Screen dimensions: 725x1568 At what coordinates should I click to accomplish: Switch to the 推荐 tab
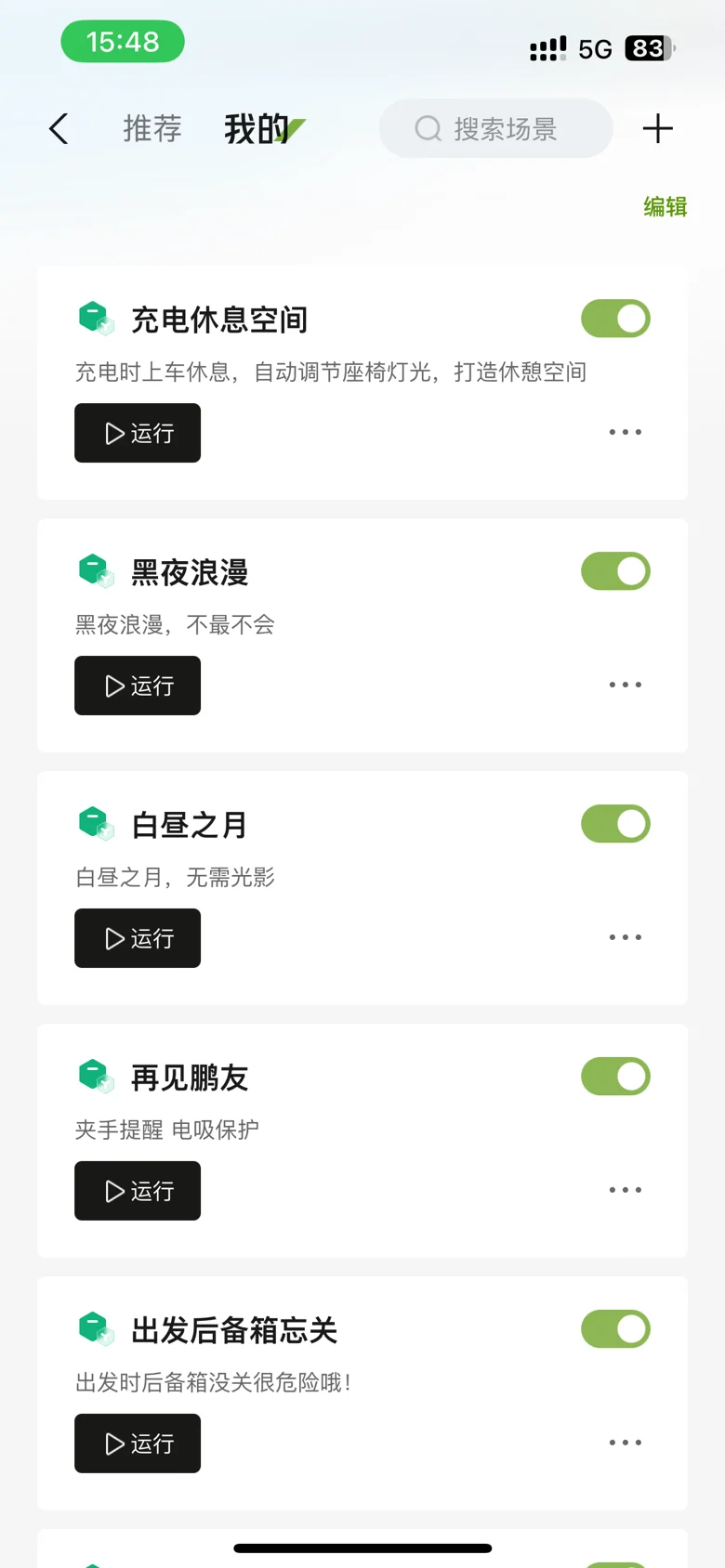click(x=152, y=129)
